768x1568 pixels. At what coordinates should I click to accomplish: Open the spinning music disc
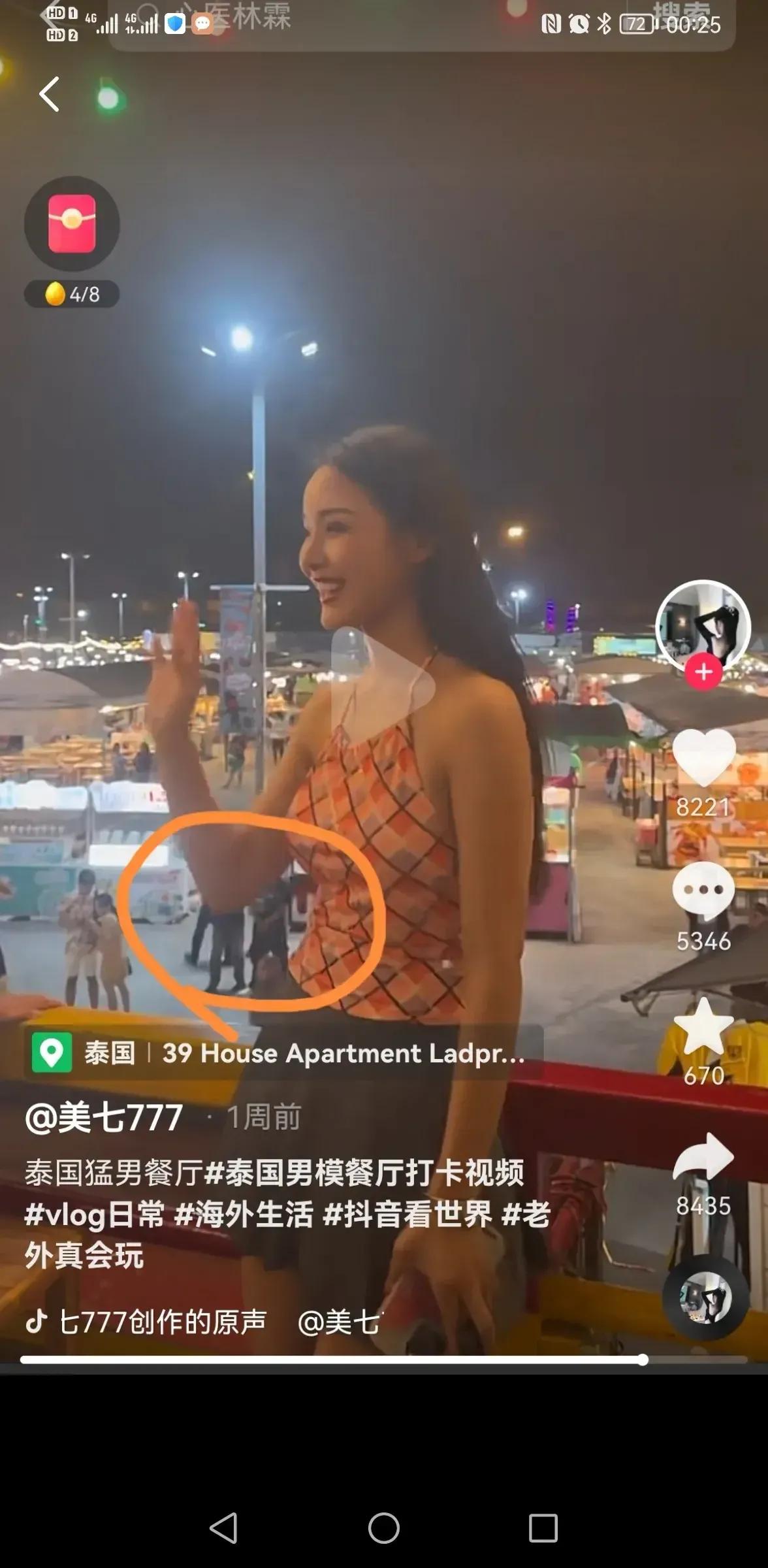[705, 1298]
